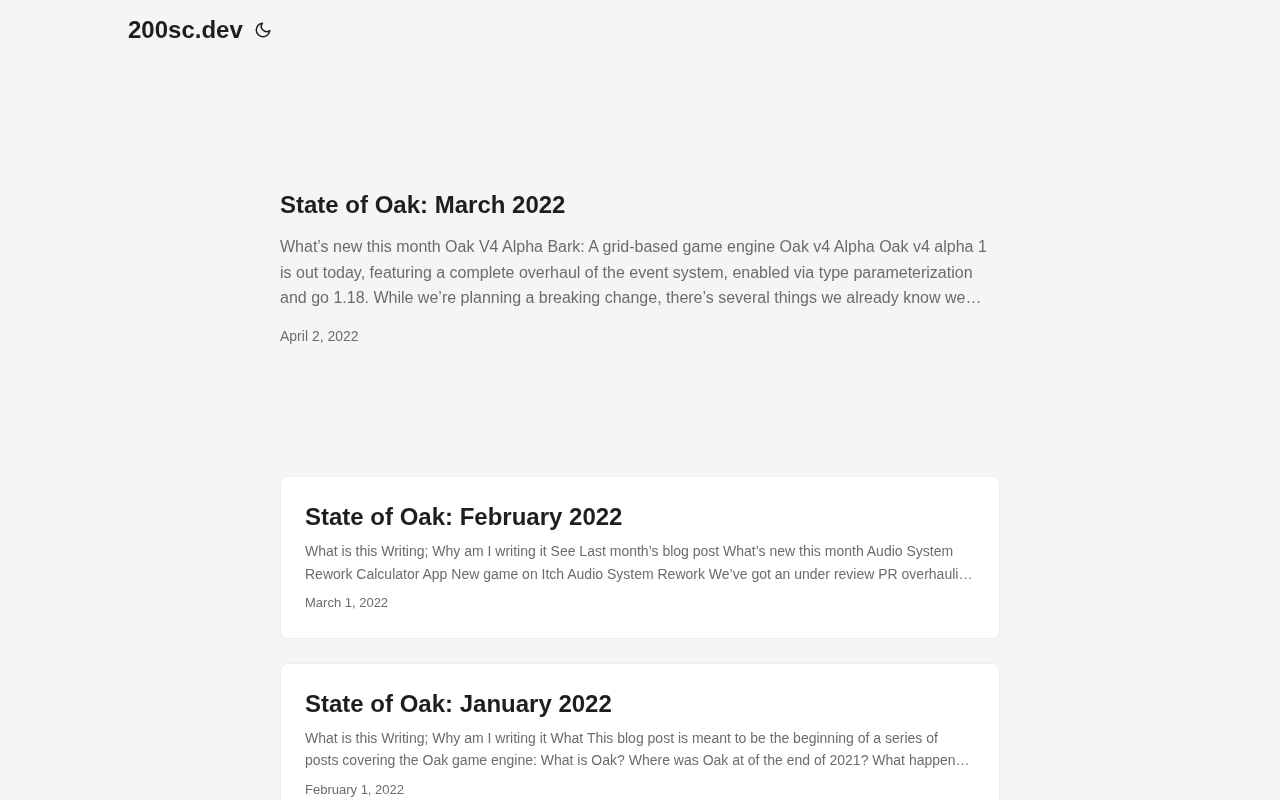Image resolution: width=1280 pixels, height=800 pixels.
Task: Open the State of Oak: March 2022 post
Action: pyautogui.click(x=422, y=205)
